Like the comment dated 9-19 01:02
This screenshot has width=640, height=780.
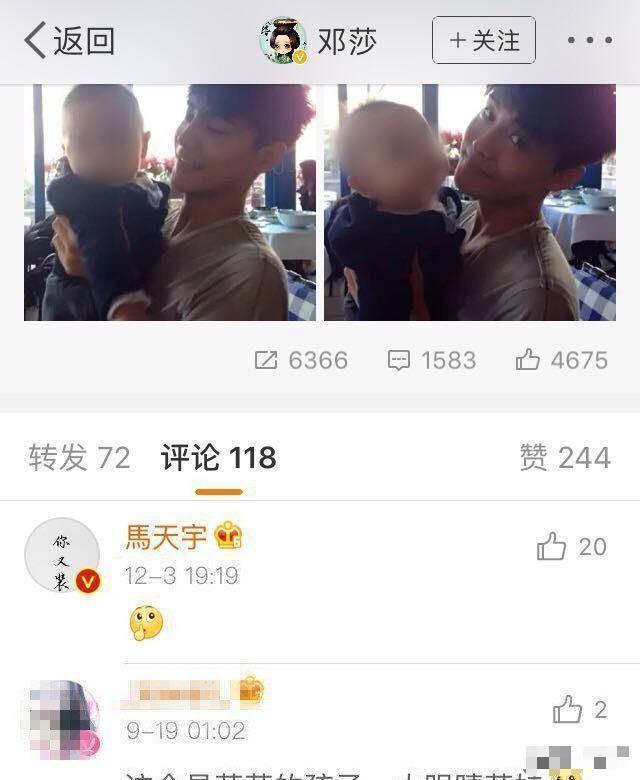pos(579,710)
